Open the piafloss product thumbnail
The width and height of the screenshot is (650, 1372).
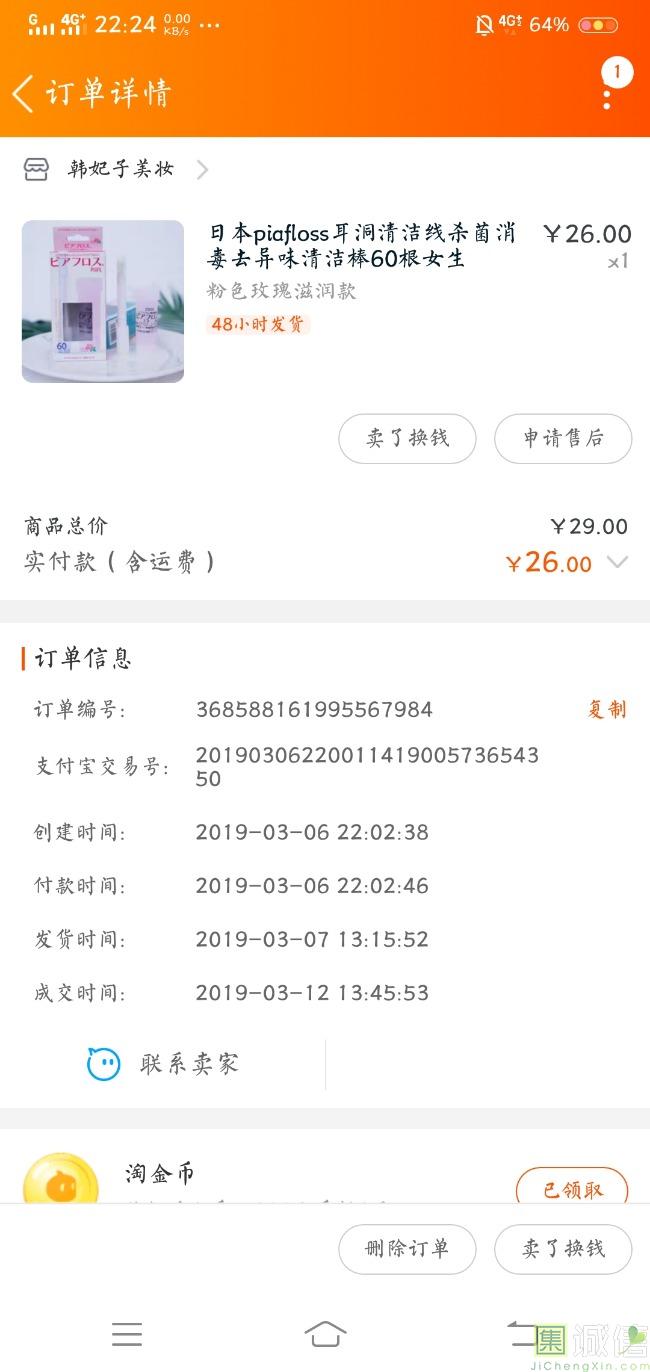(x=103, y=301)
